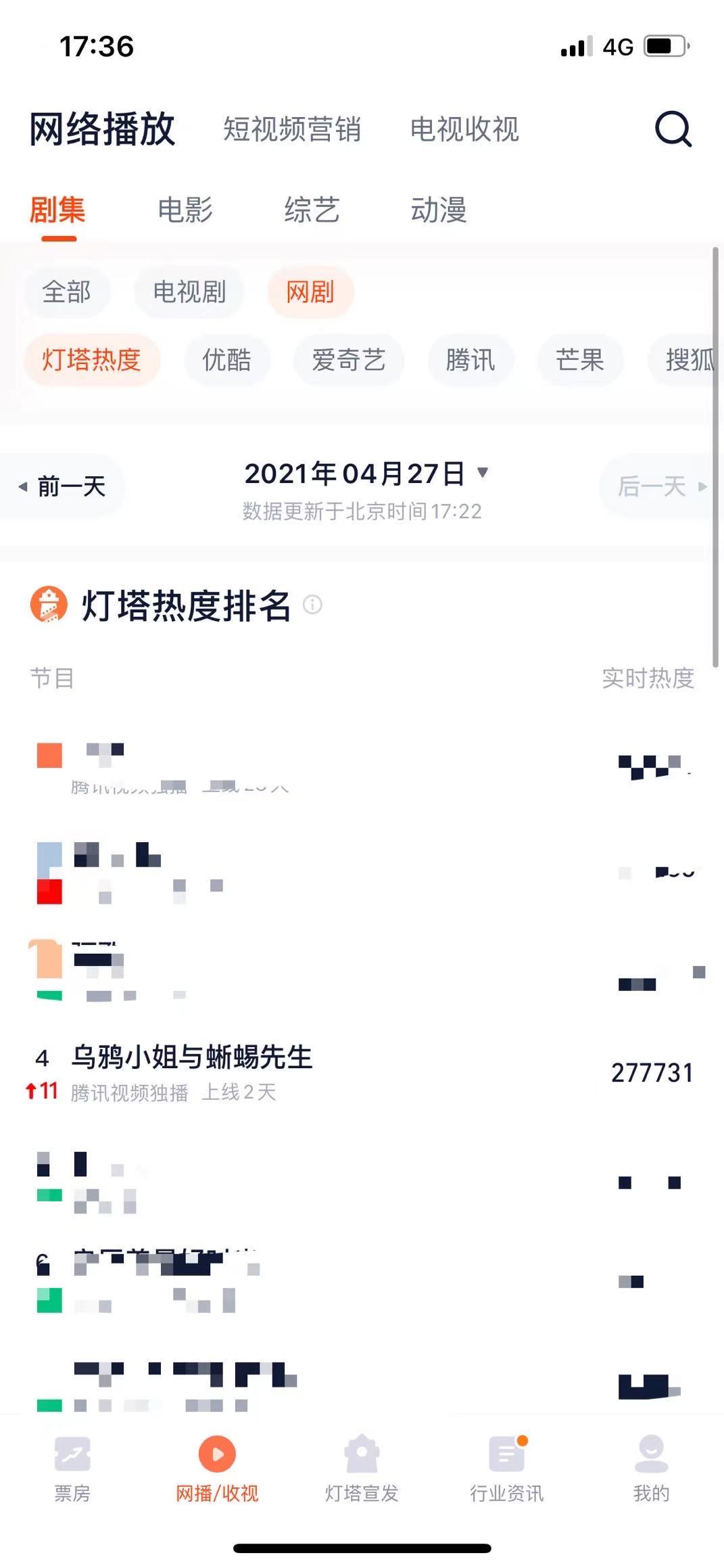Switch to 电视收视 top tab
The image size is (724, 1568).
(x=464, y=129)
